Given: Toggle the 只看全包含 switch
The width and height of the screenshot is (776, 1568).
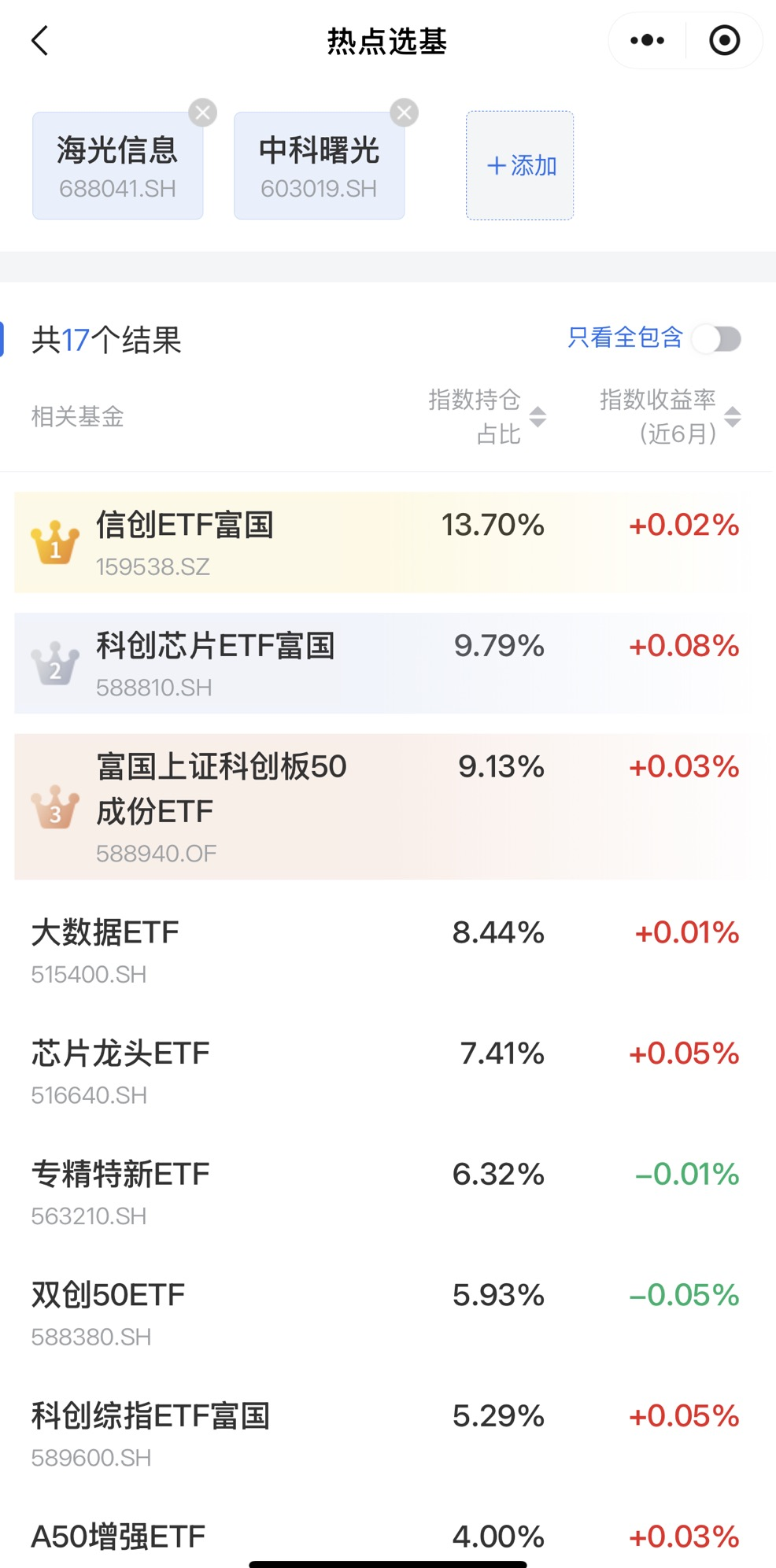Looking at the screenshot, I should [717, 339].
